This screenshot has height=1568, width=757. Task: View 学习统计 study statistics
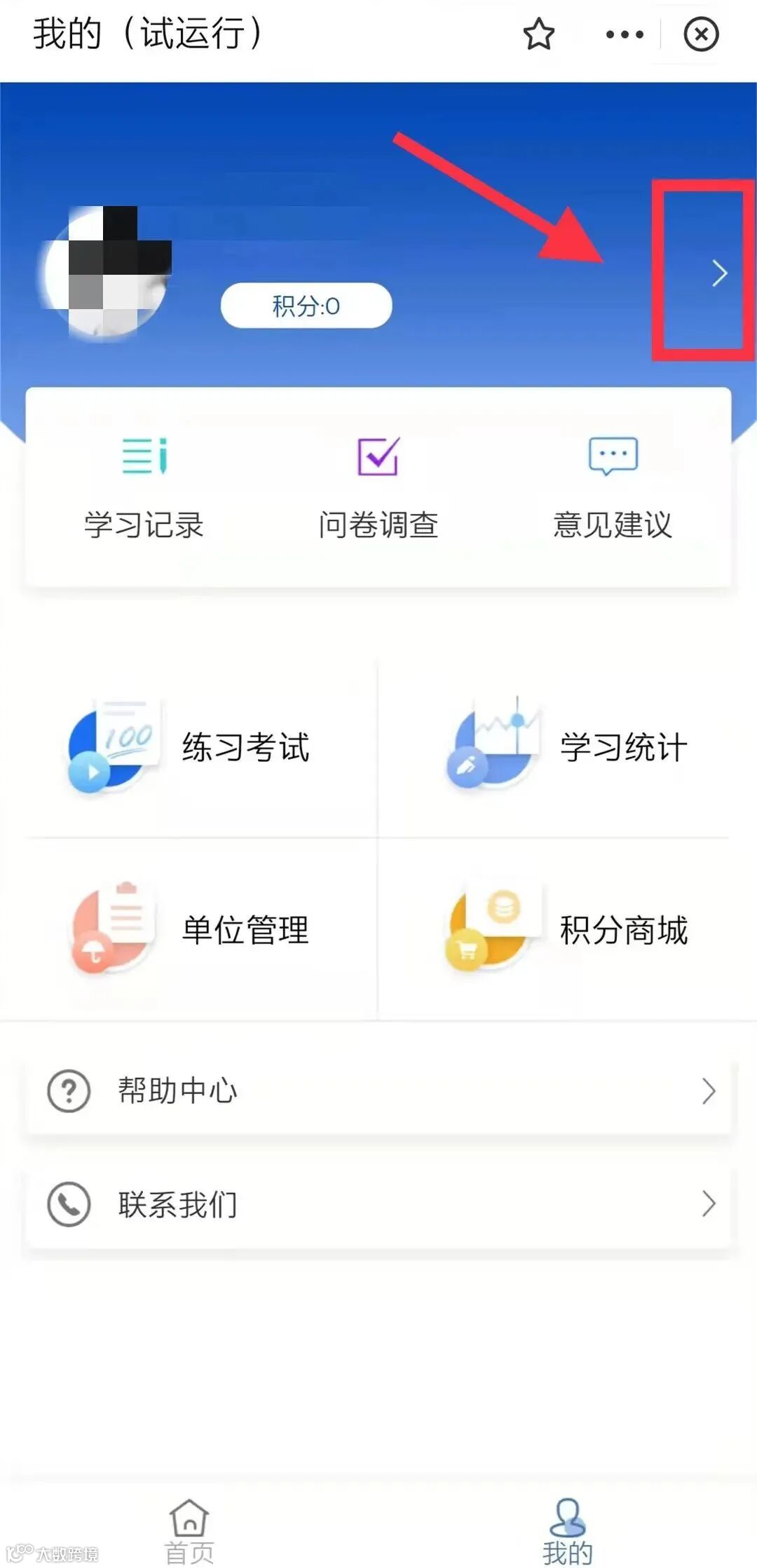(x=568, y=746)
